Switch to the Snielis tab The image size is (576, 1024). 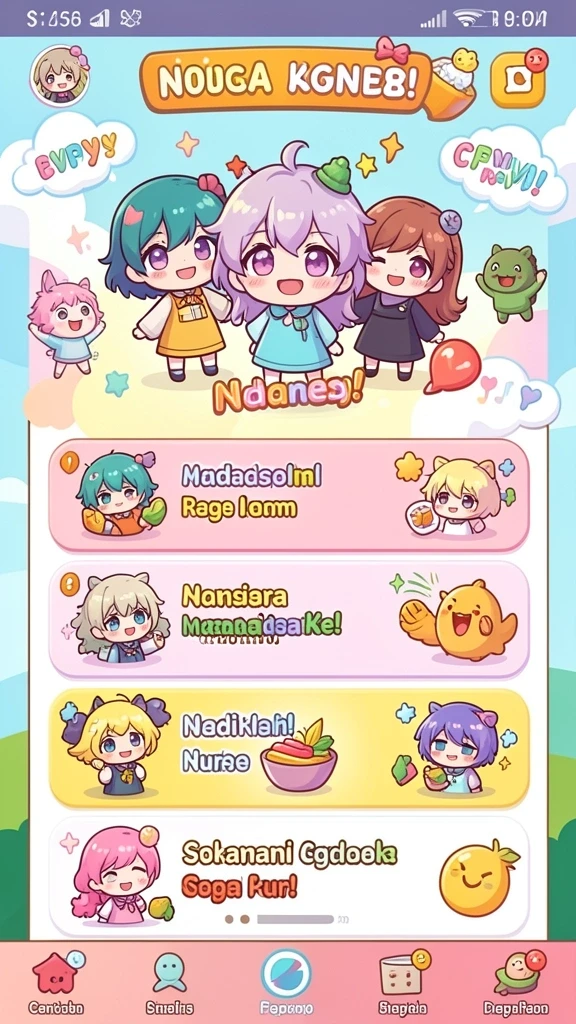170,984
